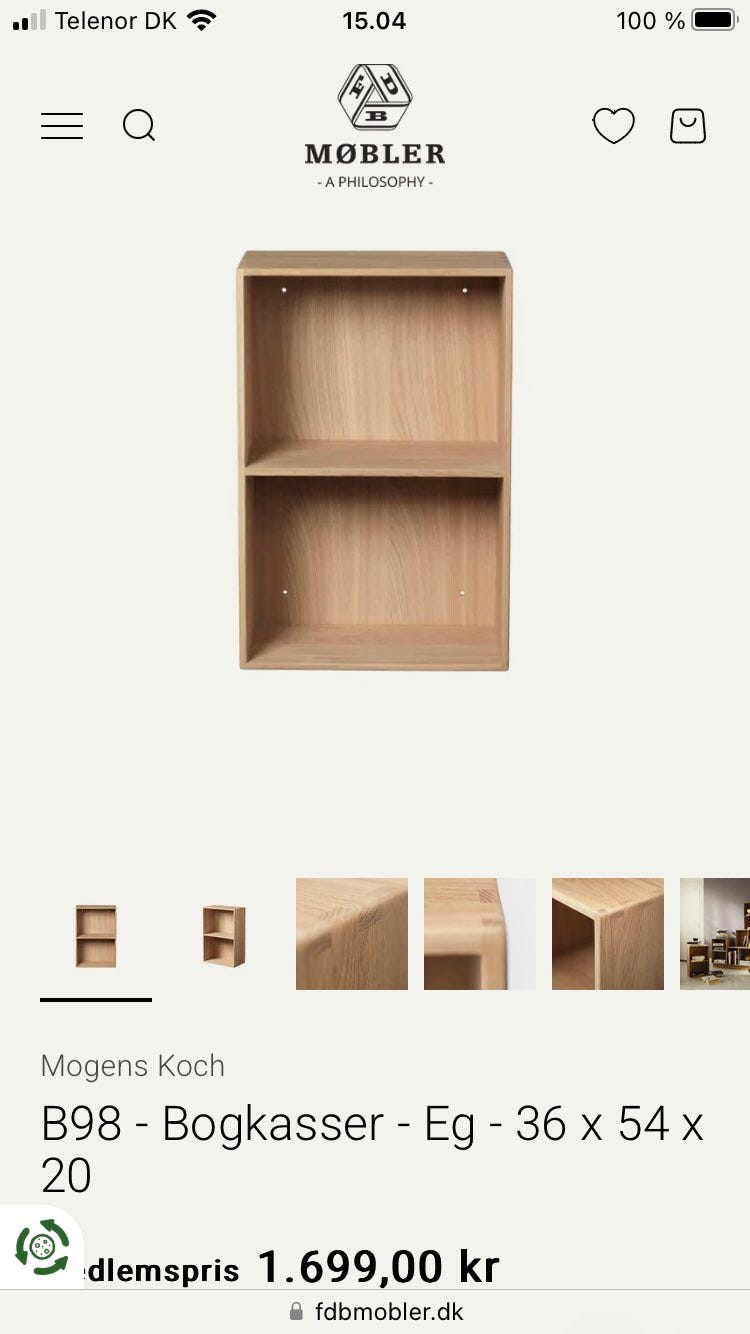The width and height of the screenshot is (750, 1334).
Task: Tap the battery indicator showing 100%
Action: coord(710,18)
